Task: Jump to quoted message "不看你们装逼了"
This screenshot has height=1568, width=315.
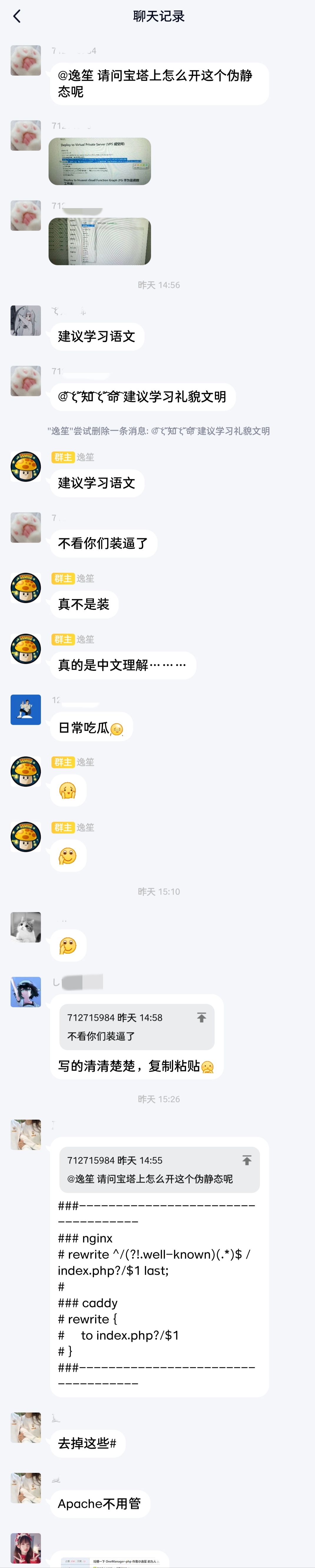Action: (201, 1017)
